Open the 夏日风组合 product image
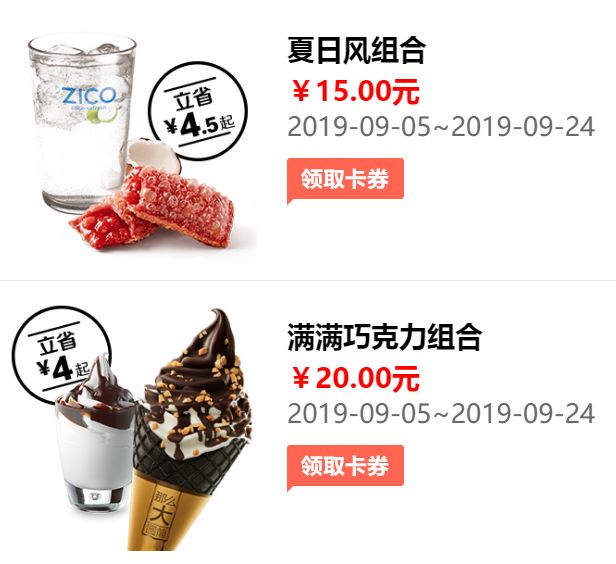Screen dimensions: 616x564 (135, 140)
